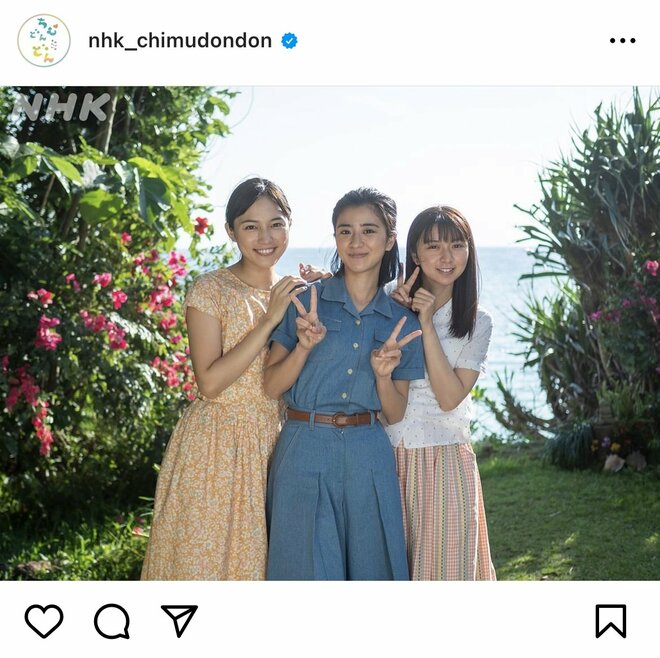Tap the post photo
This screenshot has height=658, width=660.
coord(330,333)
